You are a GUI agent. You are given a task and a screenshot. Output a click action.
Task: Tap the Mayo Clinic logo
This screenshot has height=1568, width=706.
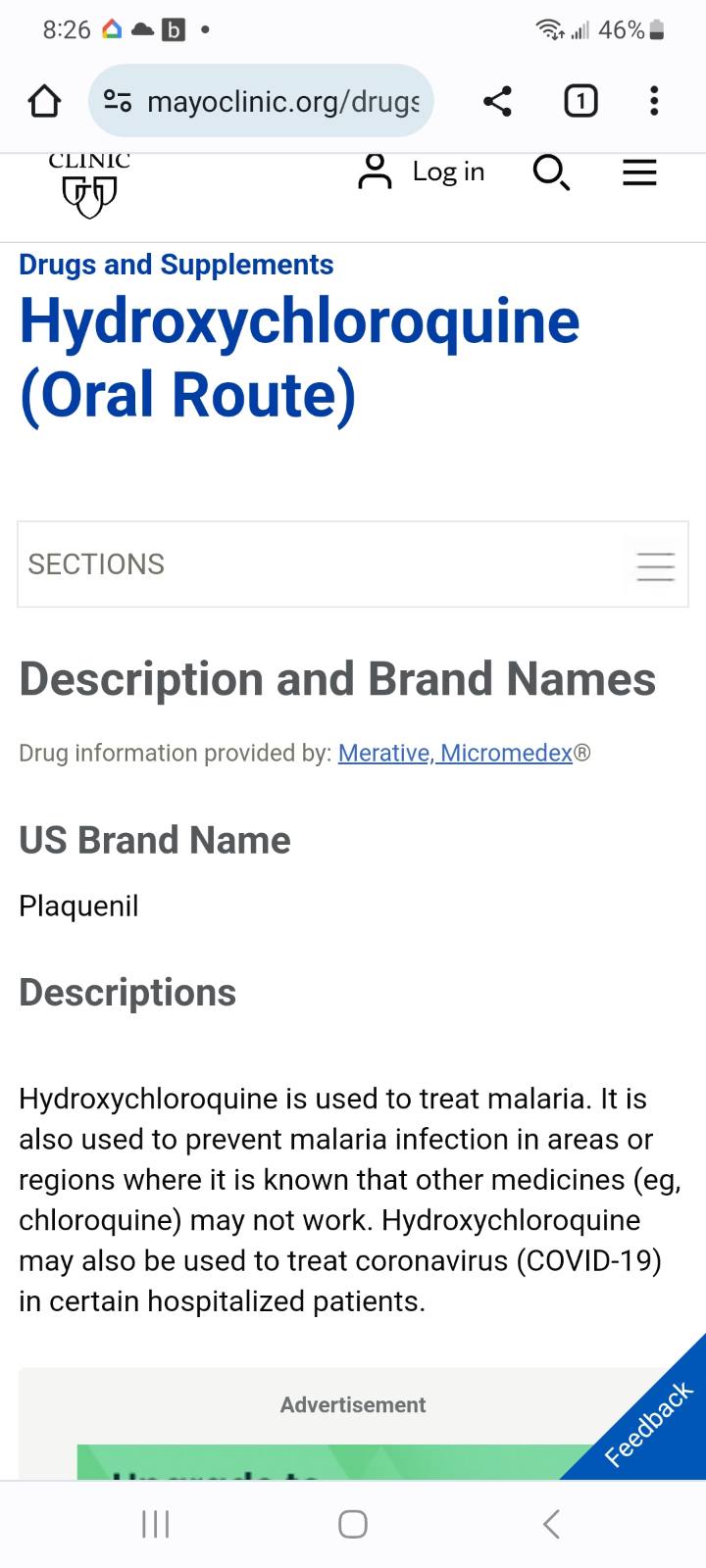coord(89,186)
